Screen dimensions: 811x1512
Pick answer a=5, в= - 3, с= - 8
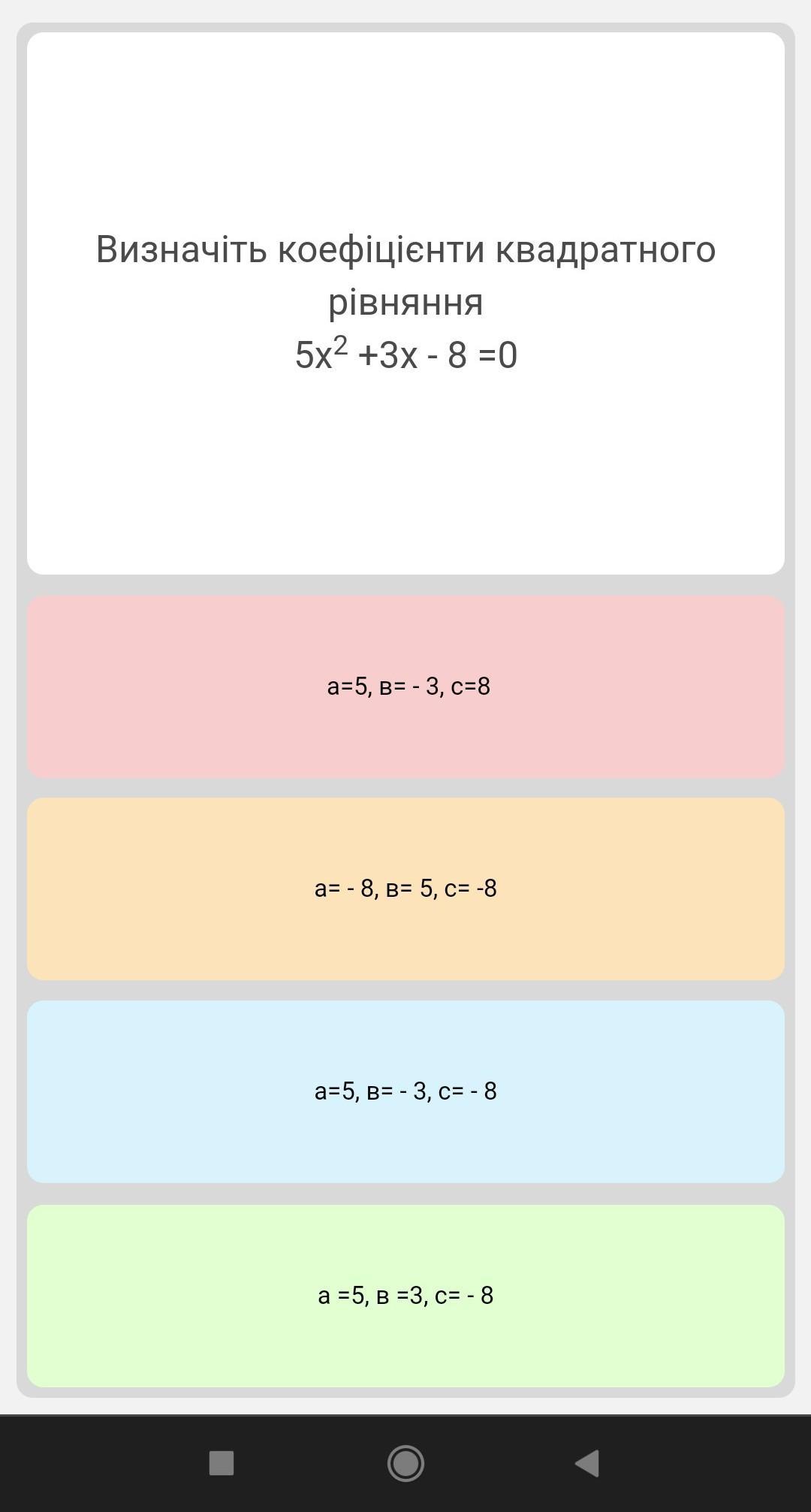click(405, 1091)
